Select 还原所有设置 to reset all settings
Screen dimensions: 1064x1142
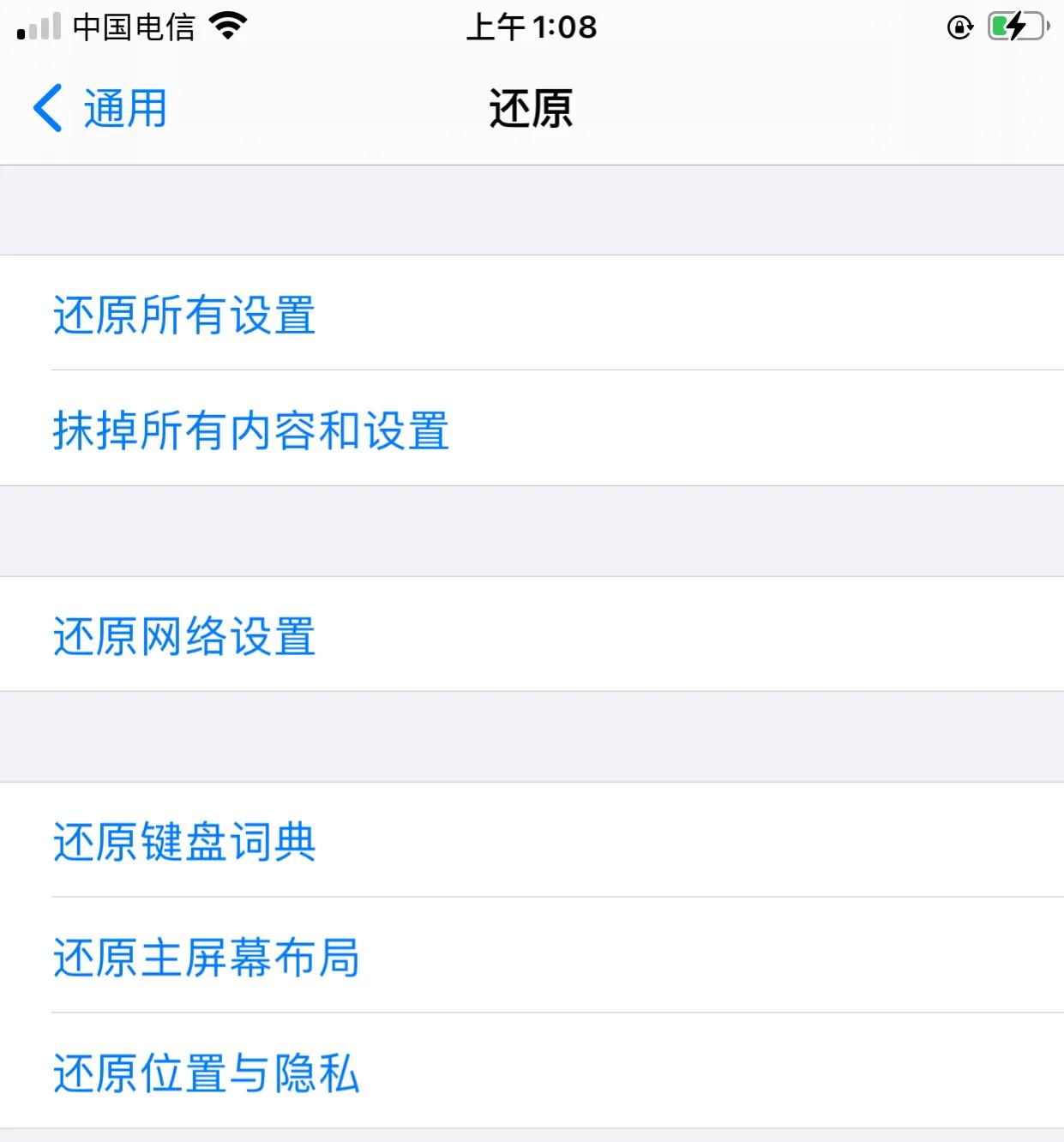(x=185, y=317)
